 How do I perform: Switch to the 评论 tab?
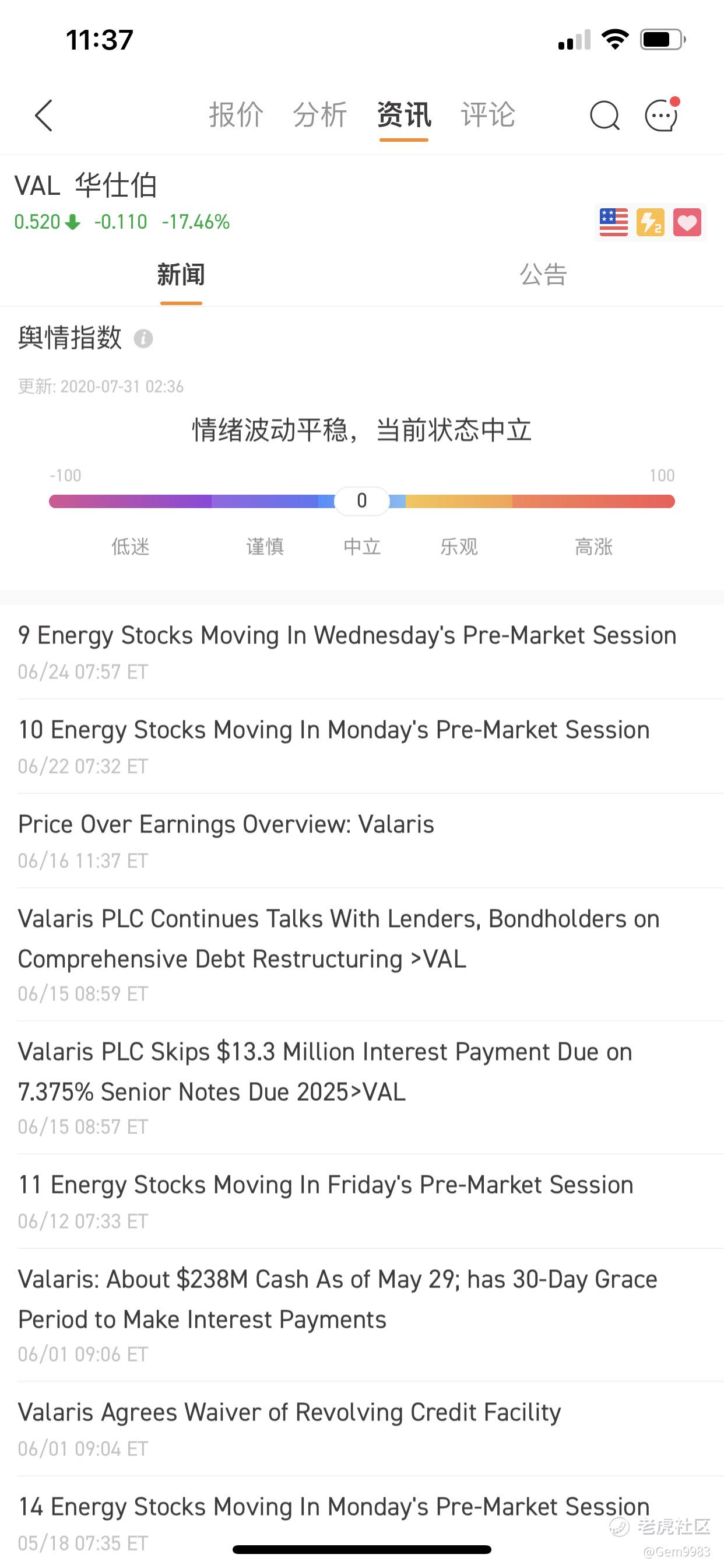(488, 115)
